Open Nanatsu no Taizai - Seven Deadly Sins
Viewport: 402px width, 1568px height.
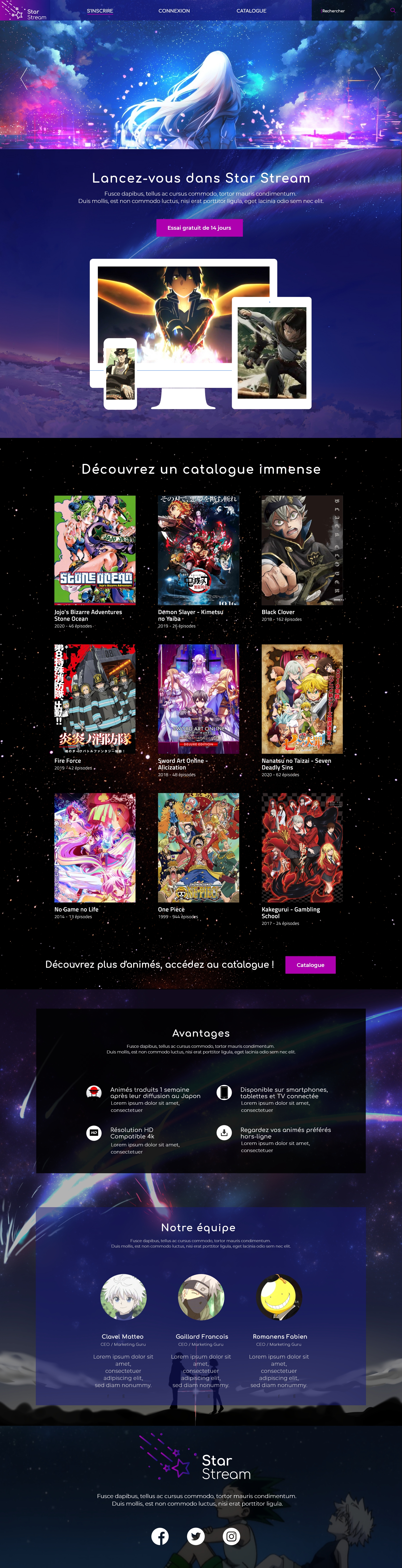pyautogui.click(x=302, y=699)
